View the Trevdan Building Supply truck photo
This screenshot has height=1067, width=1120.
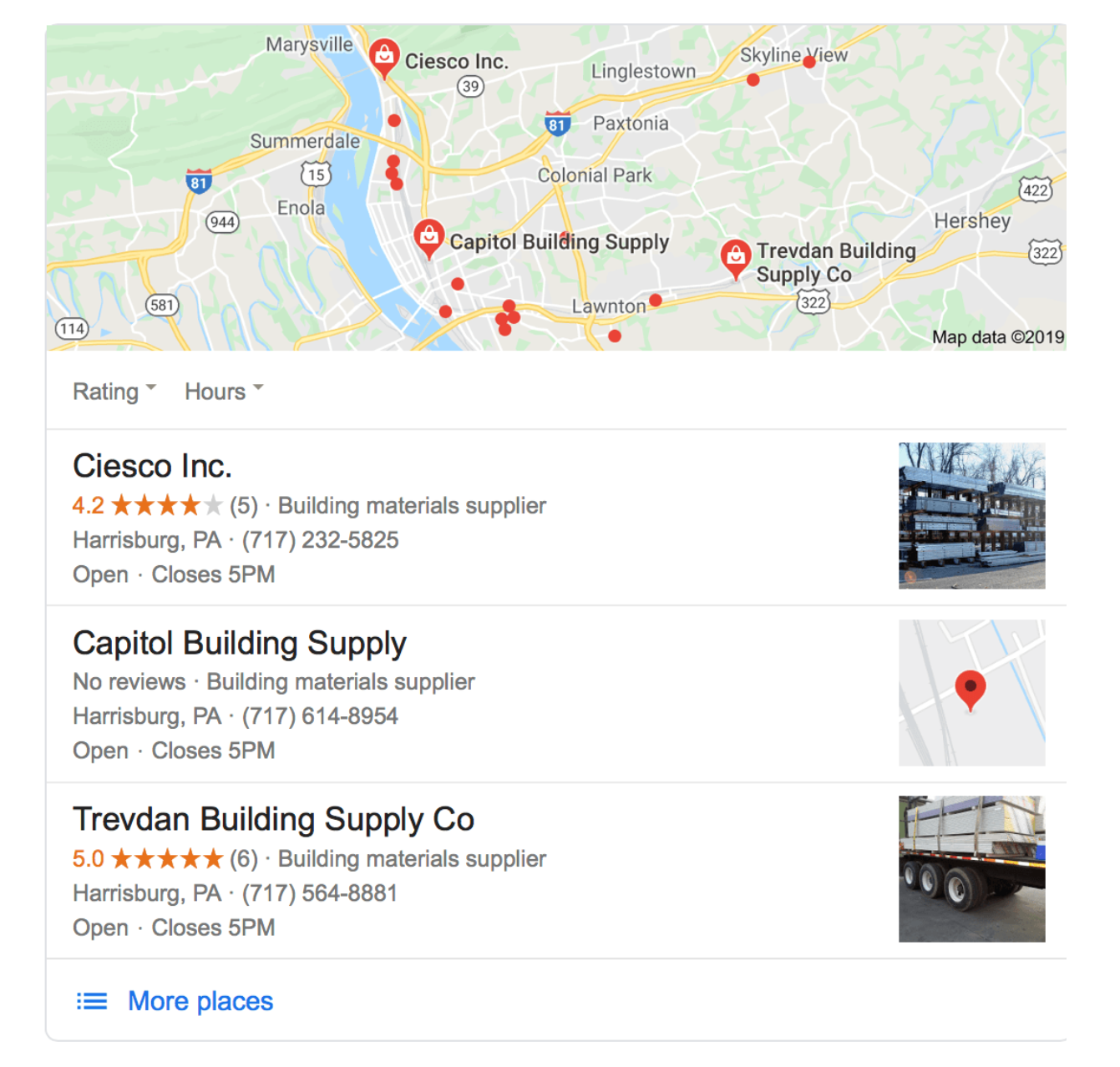point(971,869)
